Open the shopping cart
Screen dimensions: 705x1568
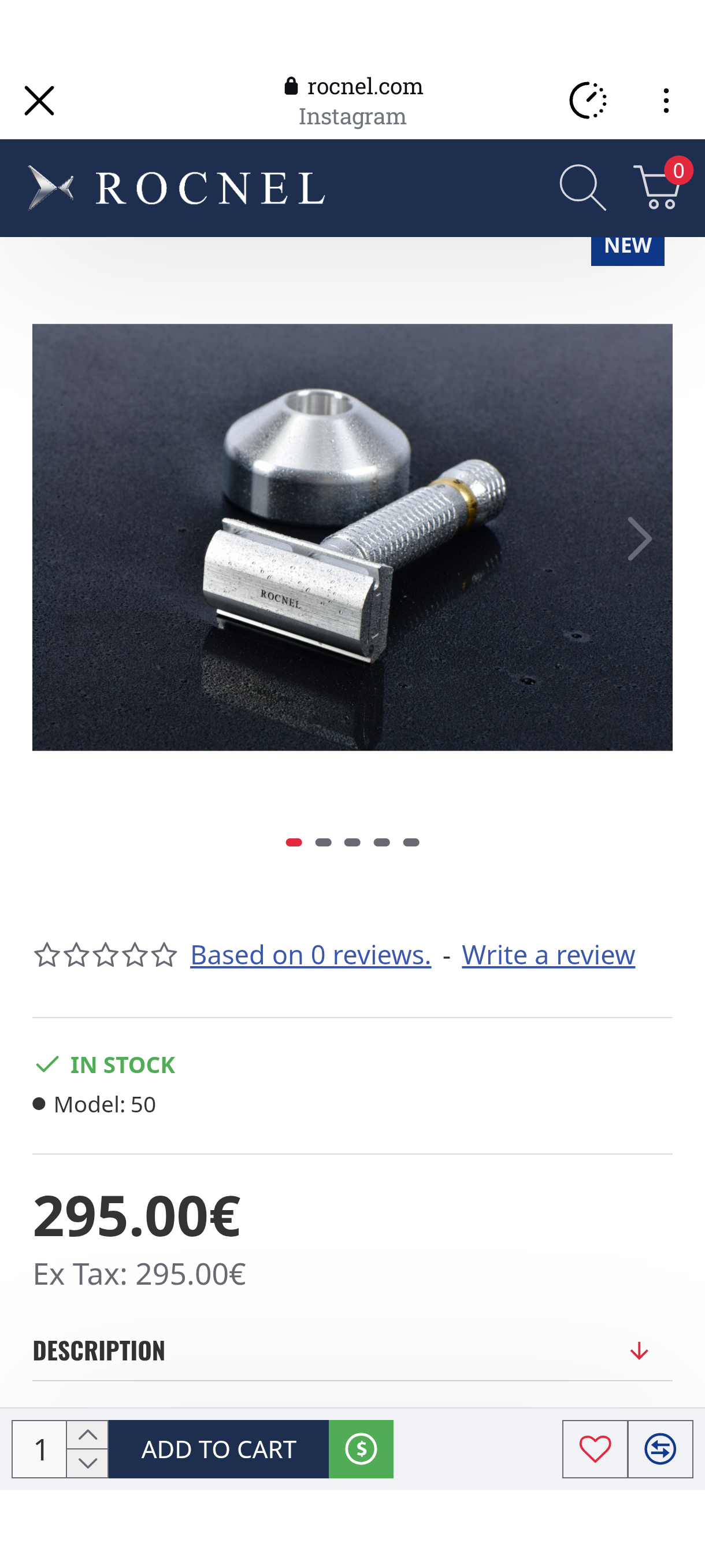[657, 188]
